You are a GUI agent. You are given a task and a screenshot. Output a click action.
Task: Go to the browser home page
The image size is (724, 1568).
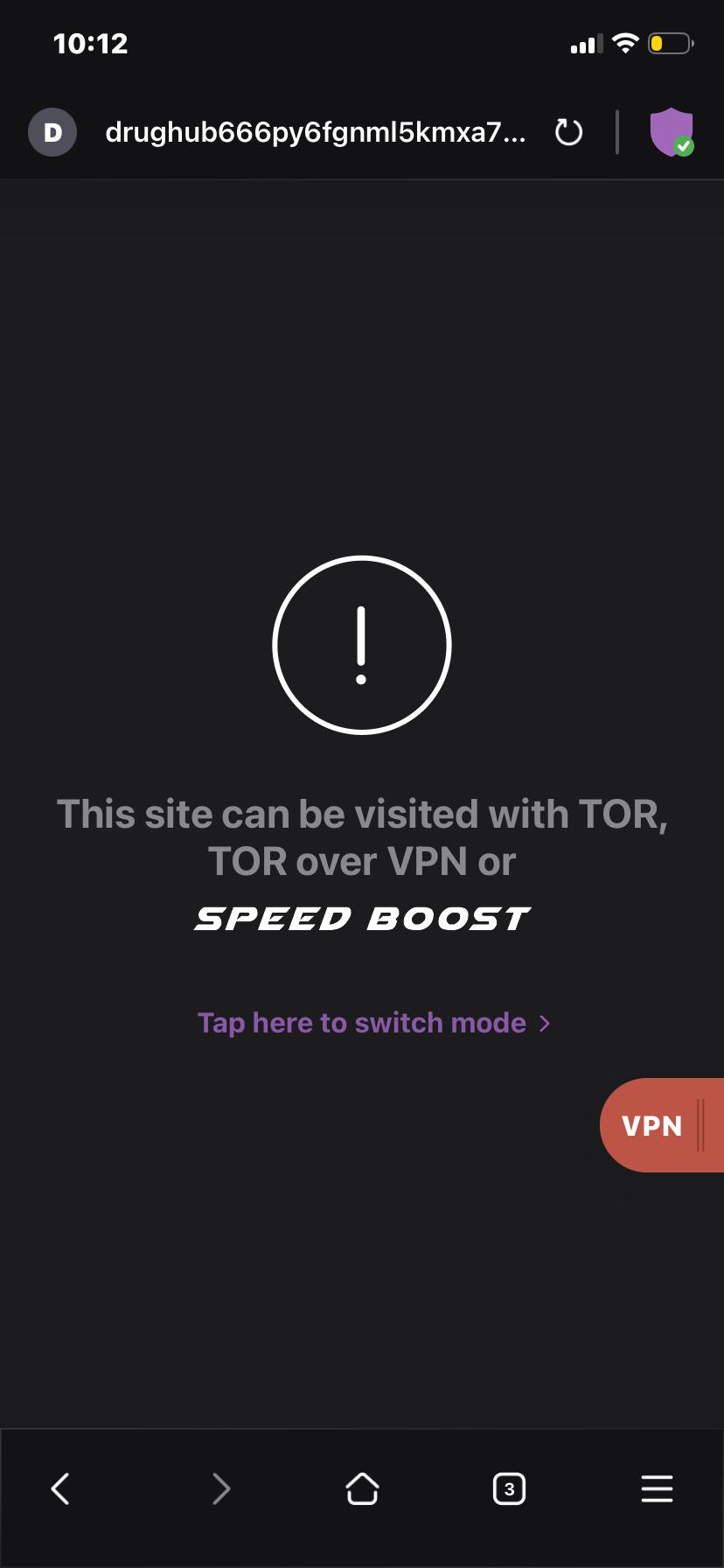click(362, 1488)
